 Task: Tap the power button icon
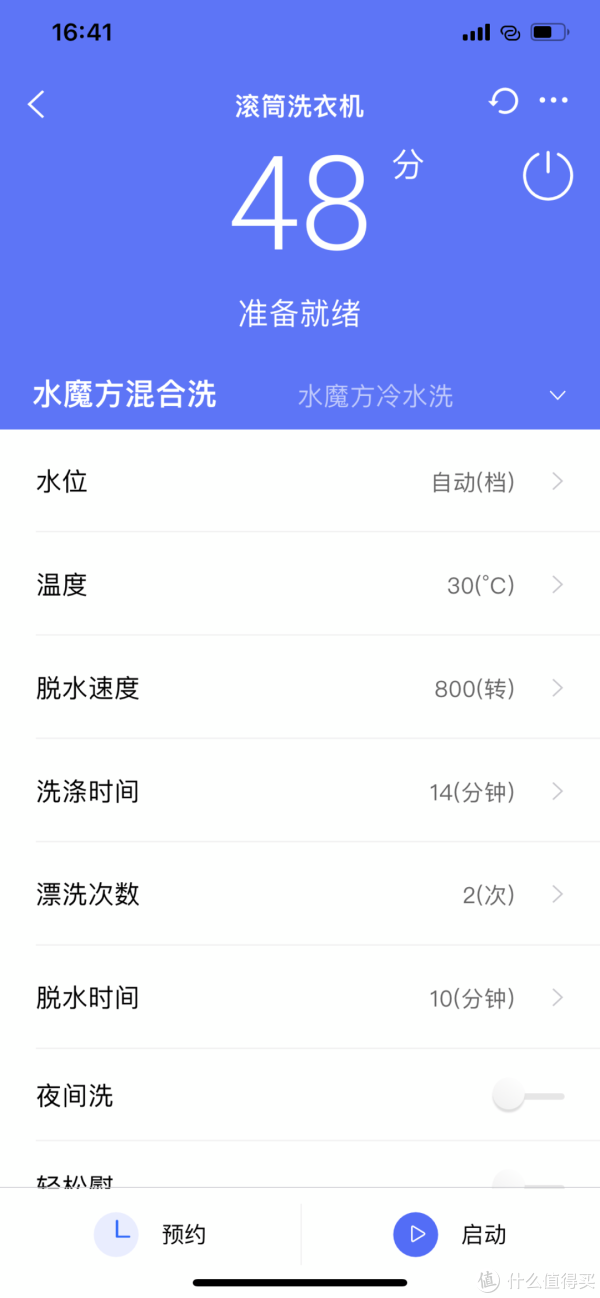coord(548,176)
